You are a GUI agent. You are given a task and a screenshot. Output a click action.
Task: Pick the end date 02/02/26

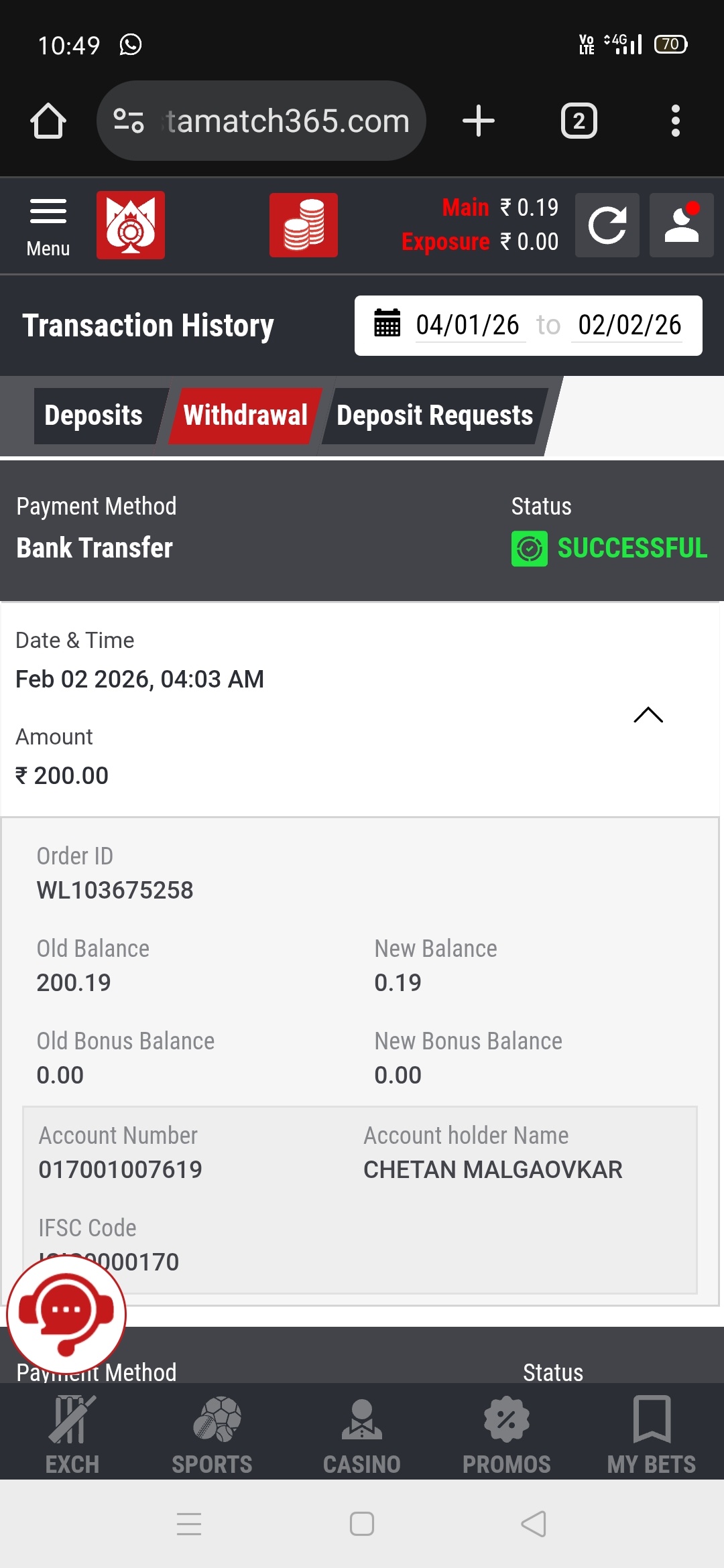pos(629,326)
